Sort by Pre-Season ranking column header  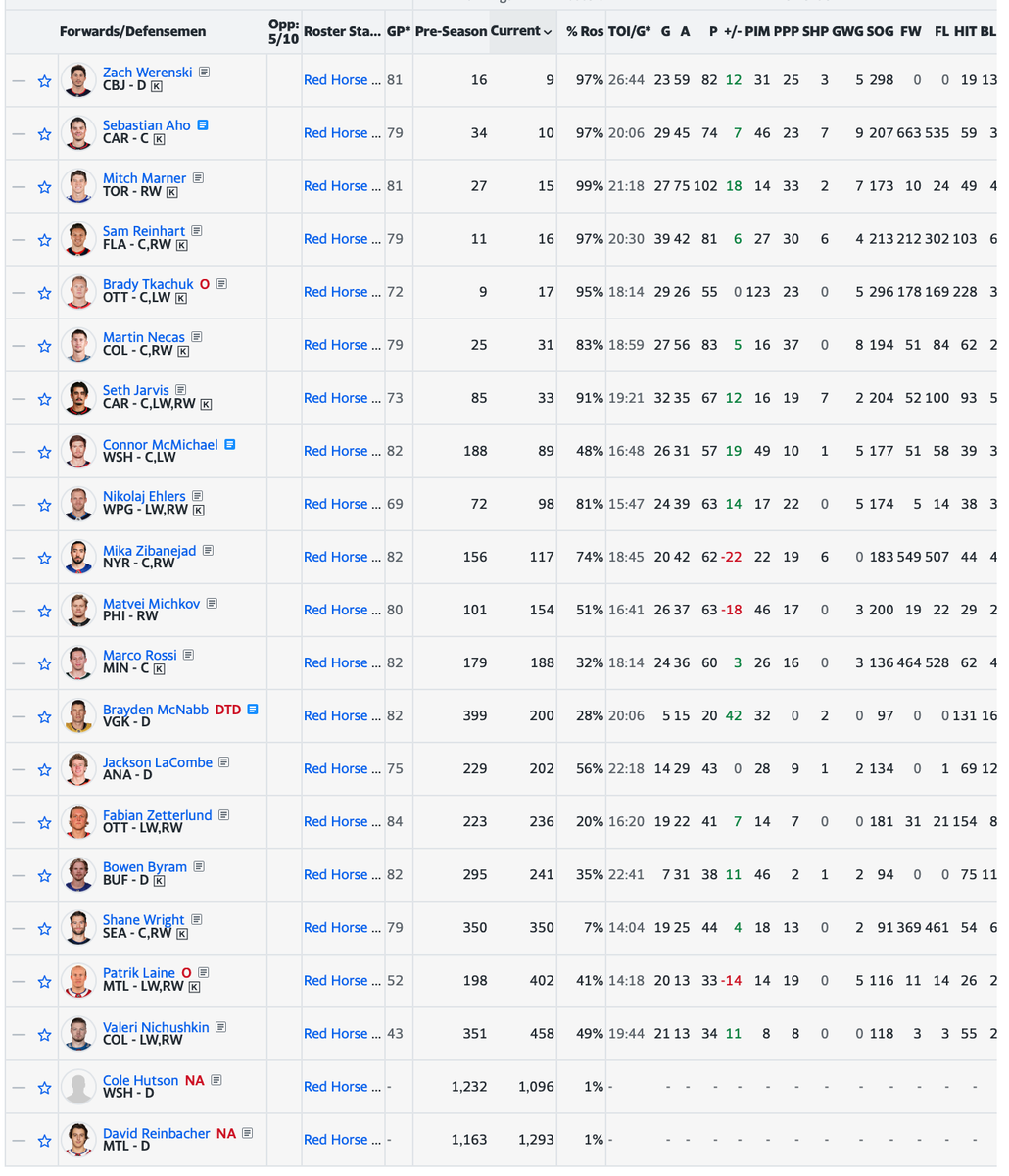451,31
